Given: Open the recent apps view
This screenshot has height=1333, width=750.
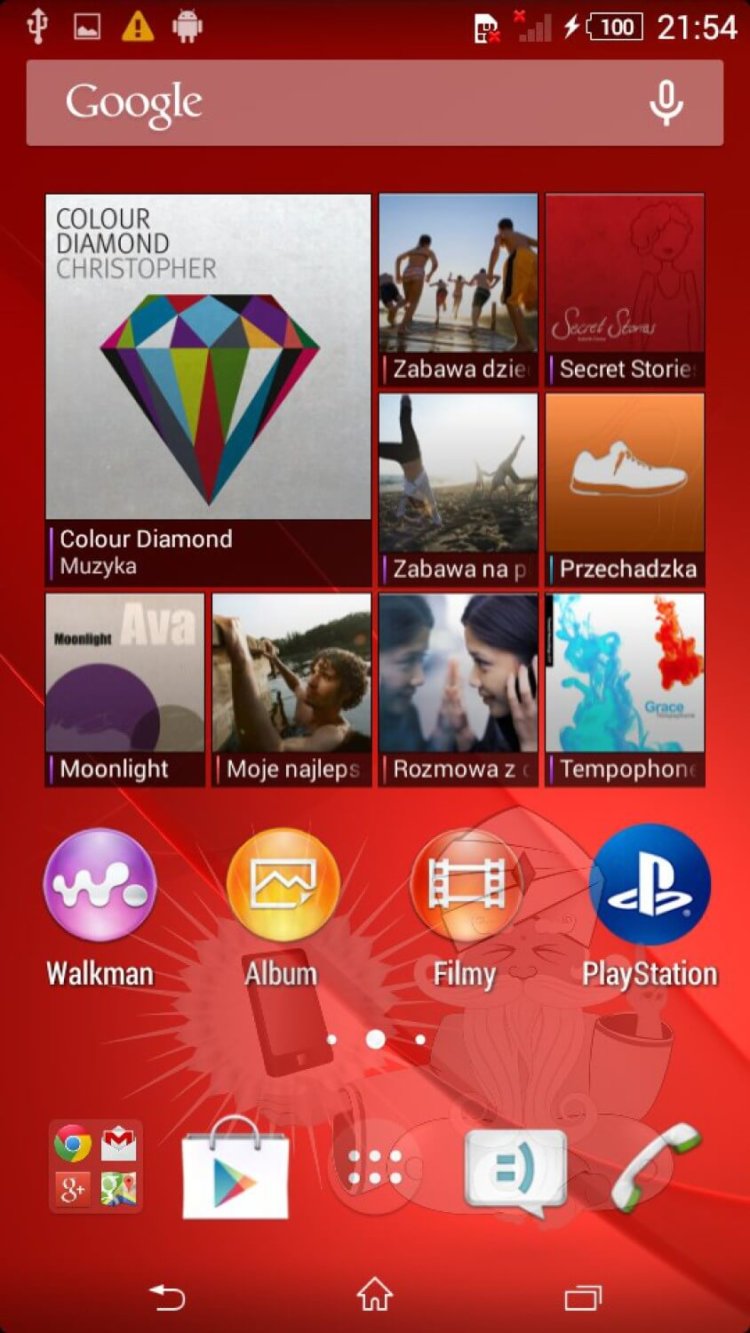Looking at the screenshot, I should coord(582,1297).
